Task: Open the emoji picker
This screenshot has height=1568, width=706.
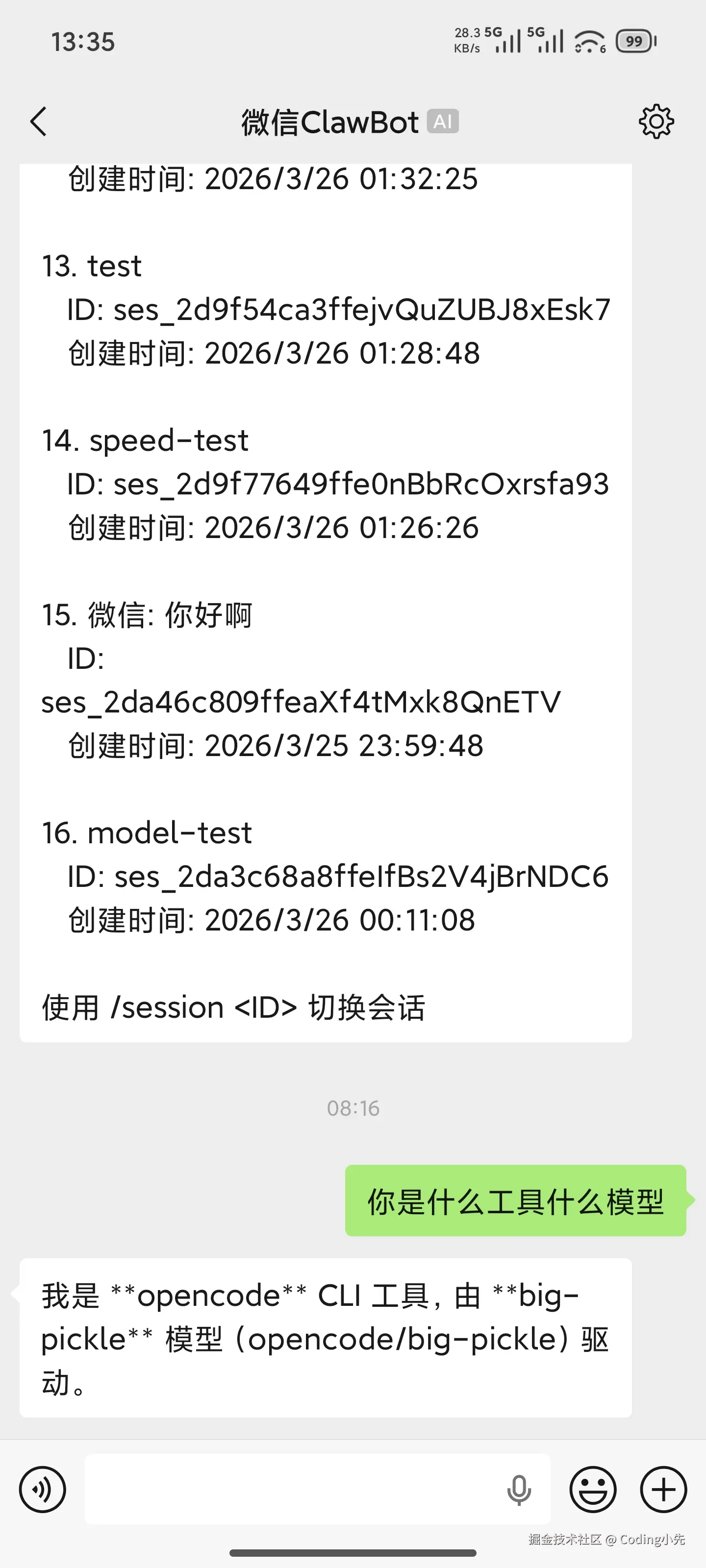Action: pos(593,1490)
